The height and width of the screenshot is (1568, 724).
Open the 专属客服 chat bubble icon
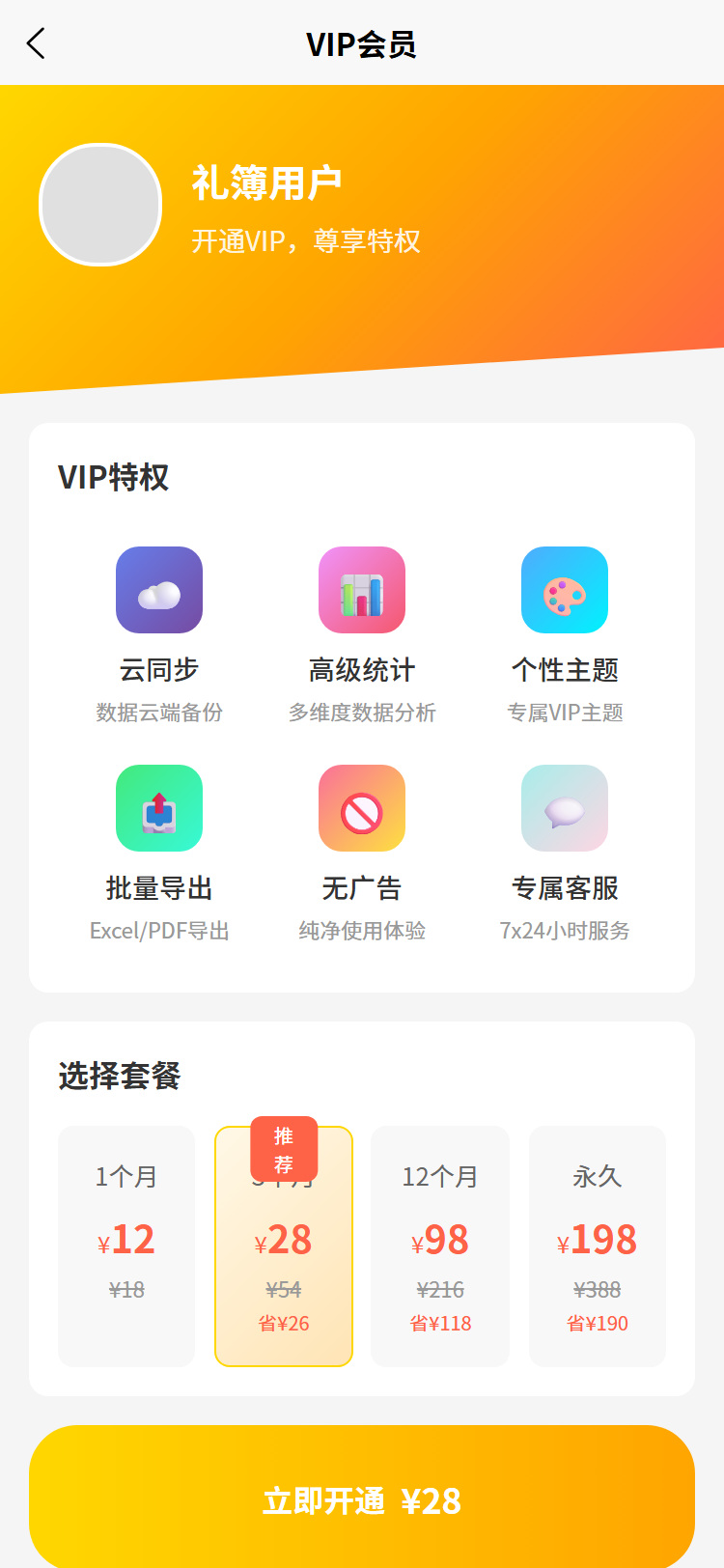(565, 808)
